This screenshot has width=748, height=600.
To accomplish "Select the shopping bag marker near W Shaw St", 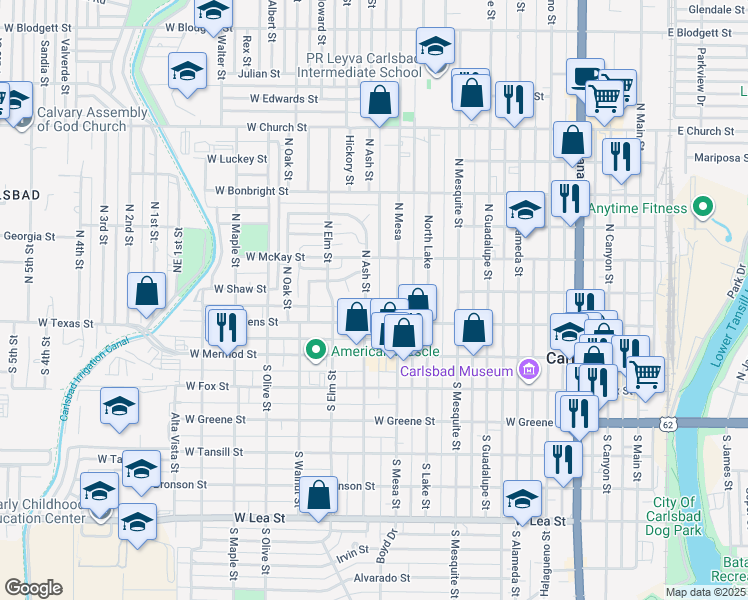I will pyautogui.click(x=147, y=292).
